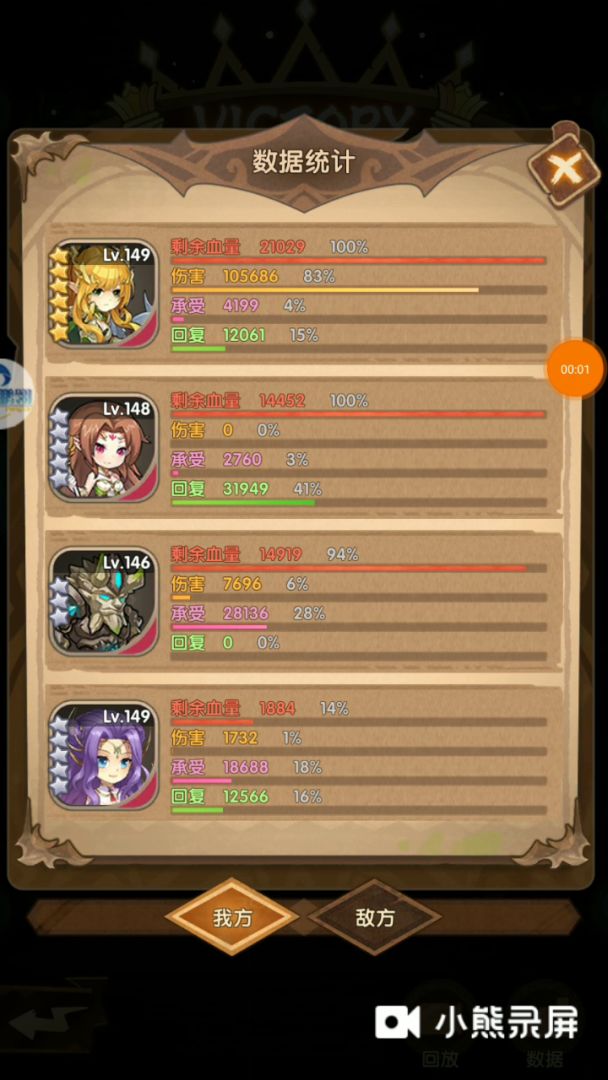Switch to the 敌方 tab
This screenshot has height=1080, width=608.
[x=375, y=917]
